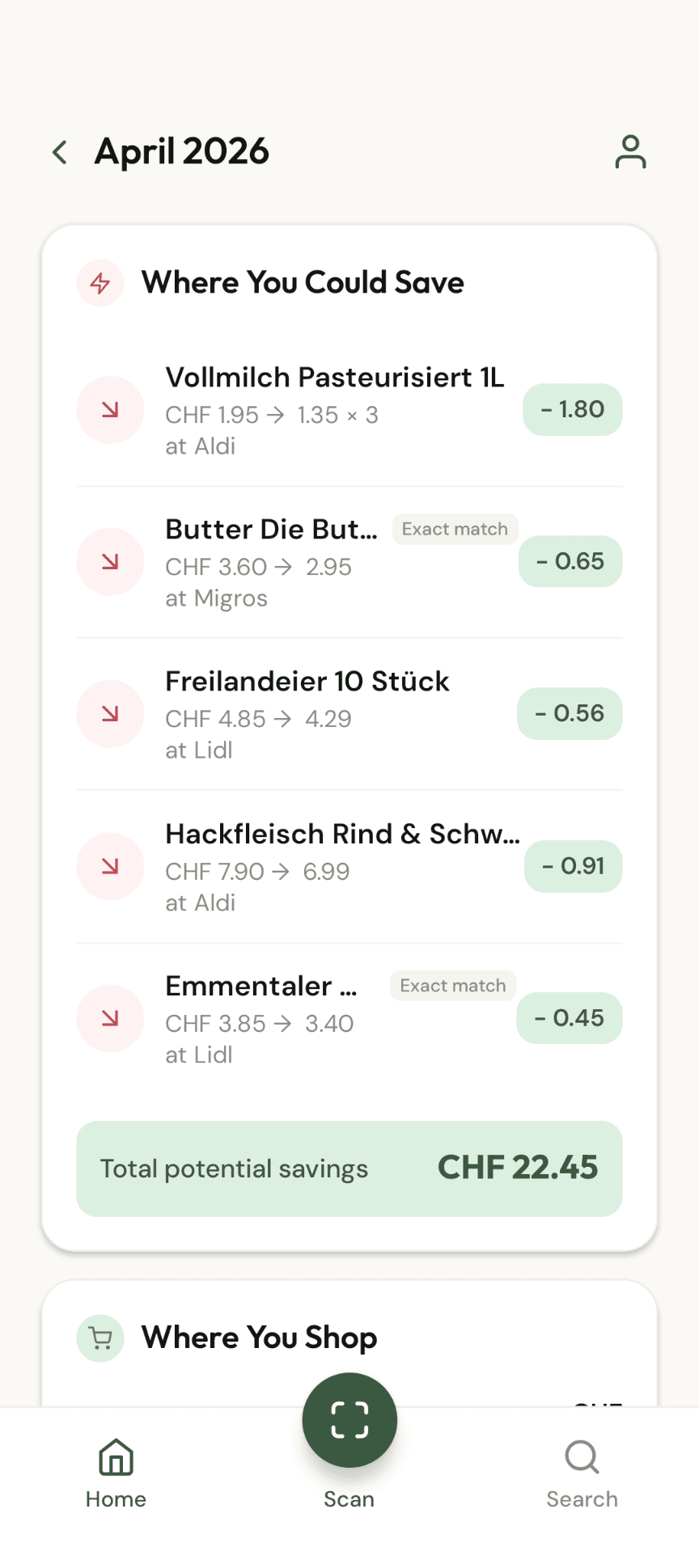This screenshot has width=699, height=1568.
Task: Click the Exact match badge on Butter
Action: click(x=455, y=529)
